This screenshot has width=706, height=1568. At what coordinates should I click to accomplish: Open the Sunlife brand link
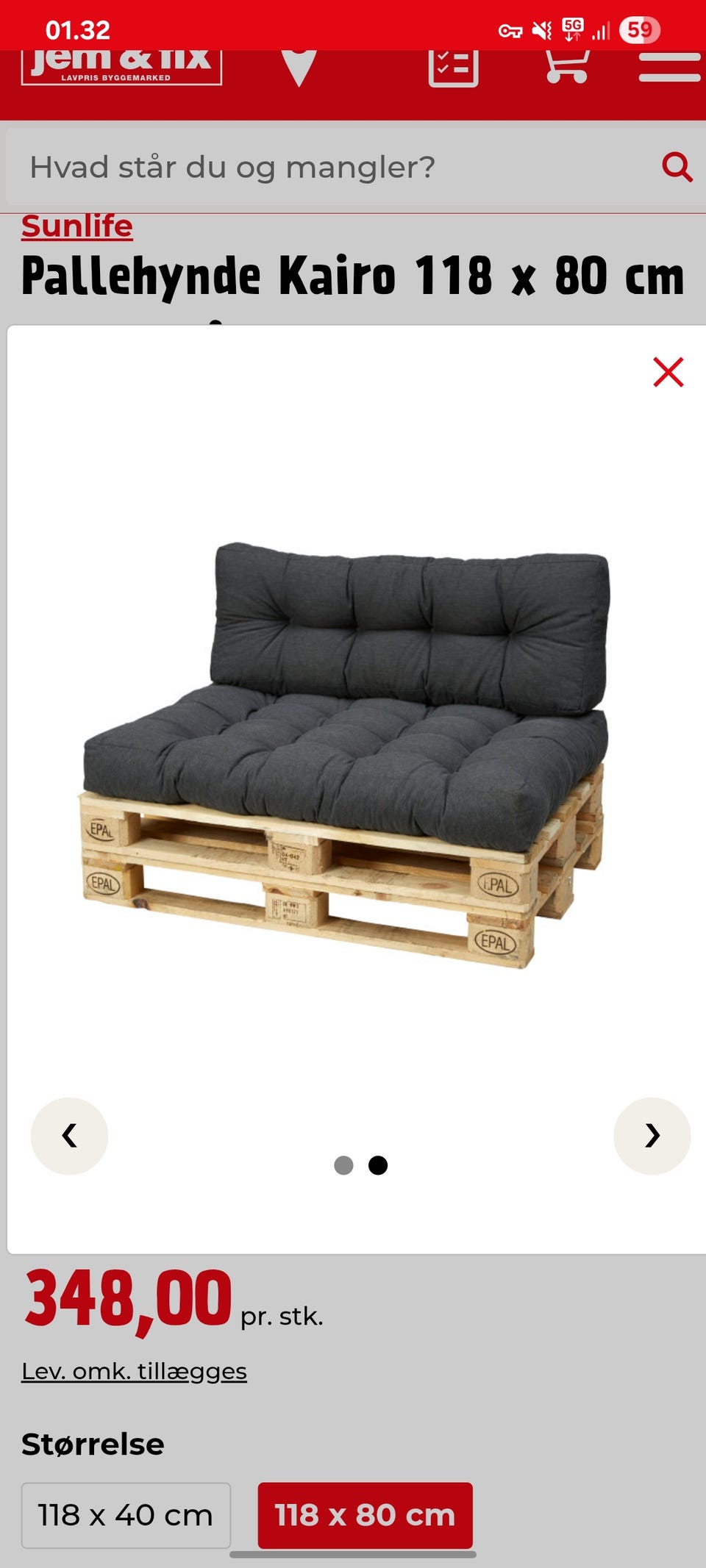(77, 226)
